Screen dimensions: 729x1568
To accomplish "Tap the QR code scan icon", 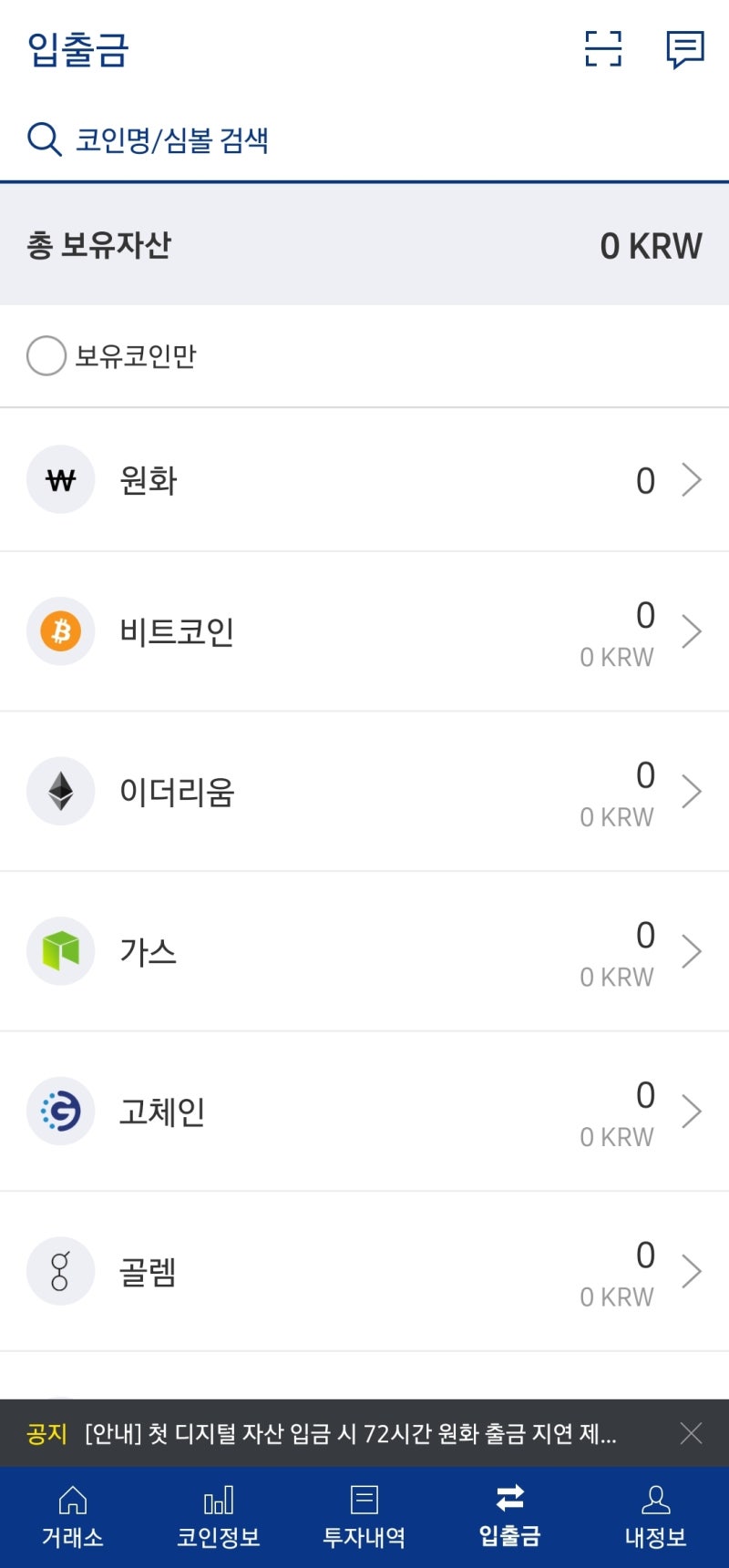I will point(602,49).
